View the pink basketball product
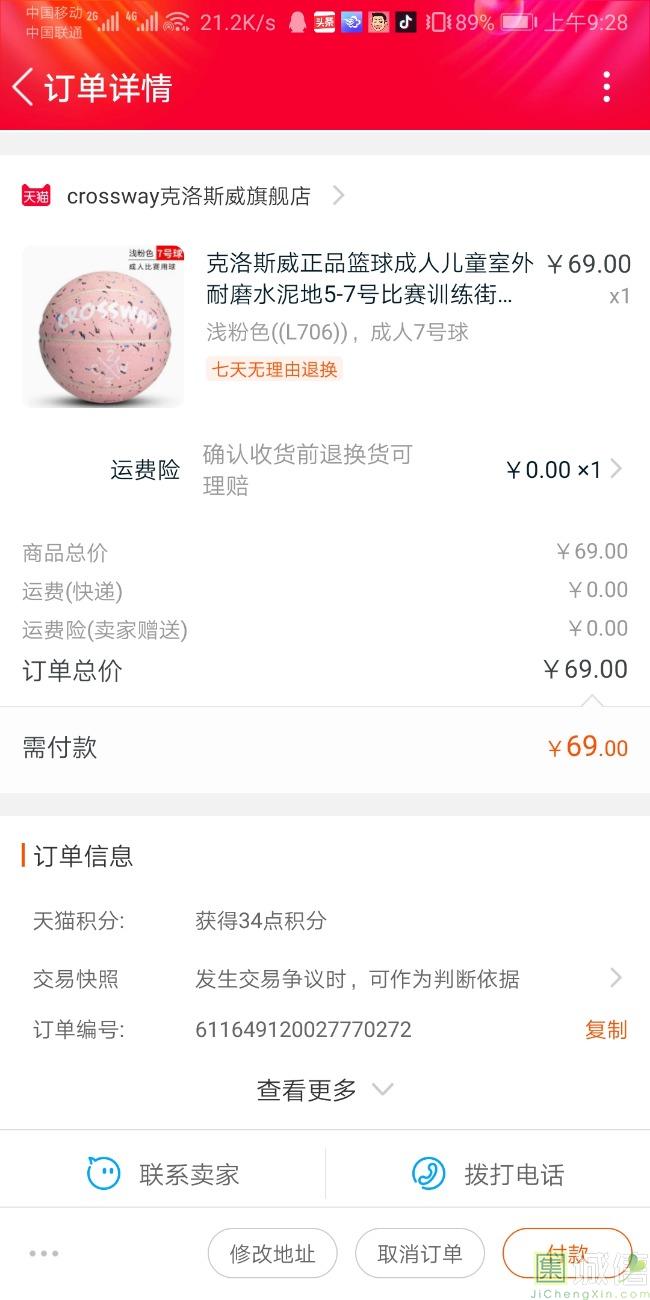 click(x=103, y=326)
